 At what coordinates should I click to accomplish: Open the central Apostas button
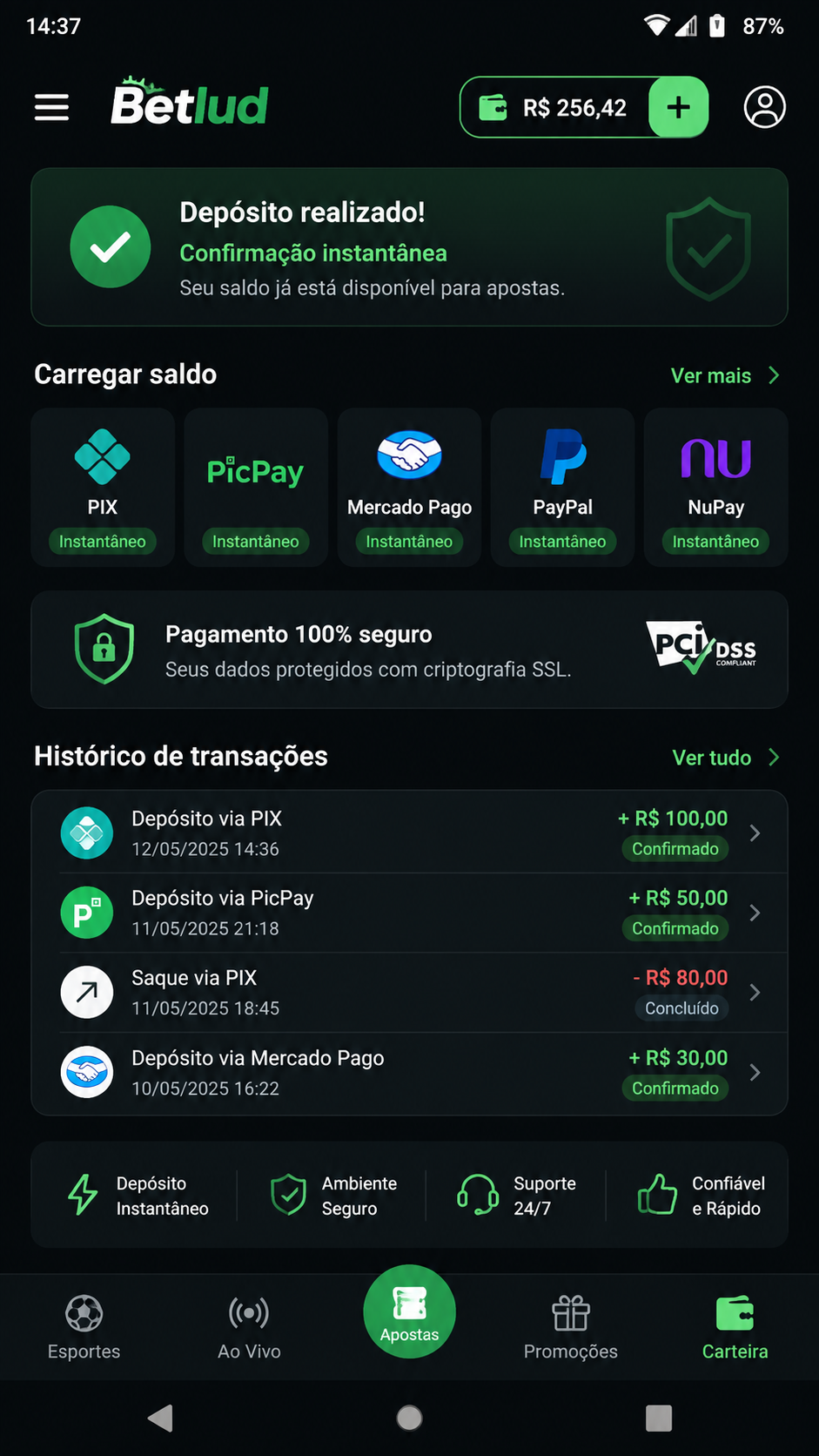tap(409, 1311)
